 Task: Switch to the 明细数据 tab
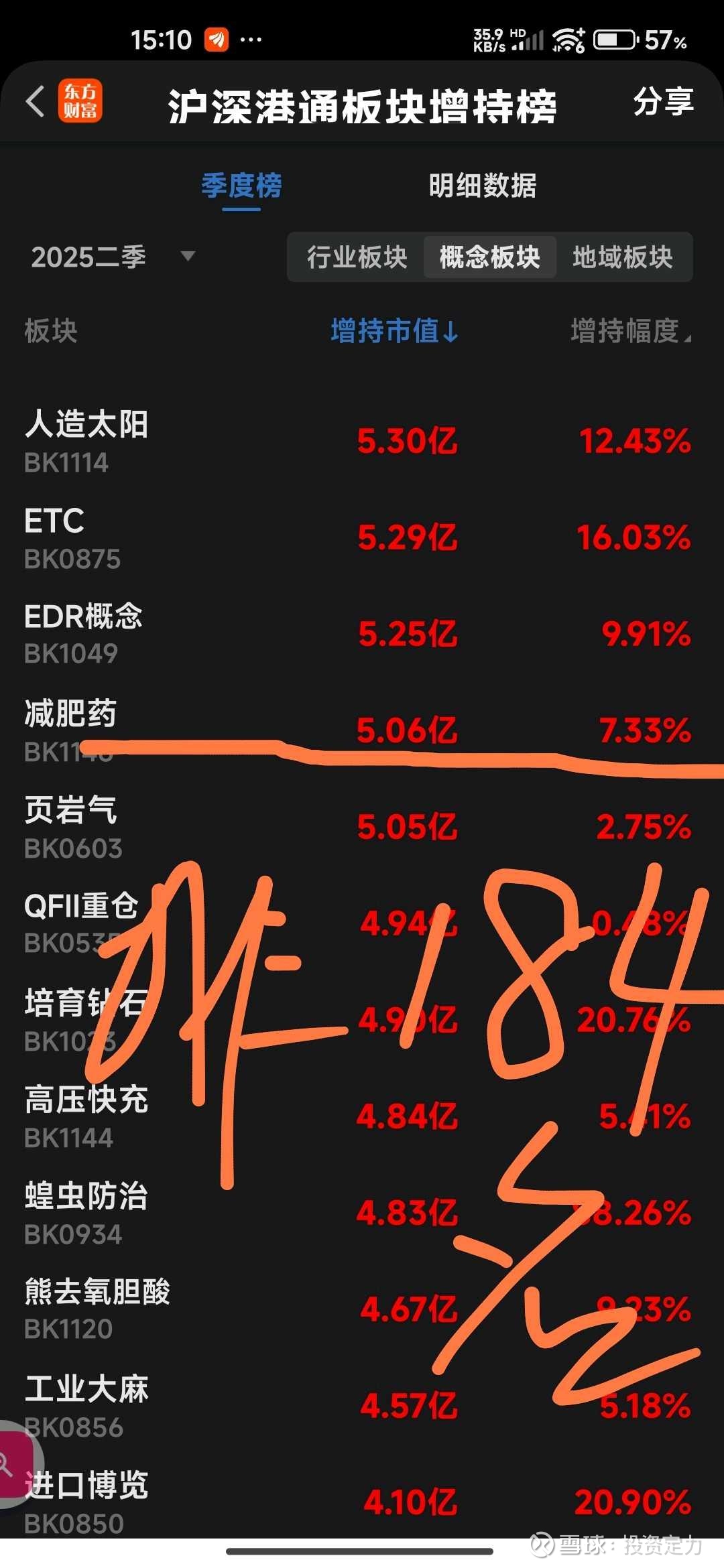483,186
